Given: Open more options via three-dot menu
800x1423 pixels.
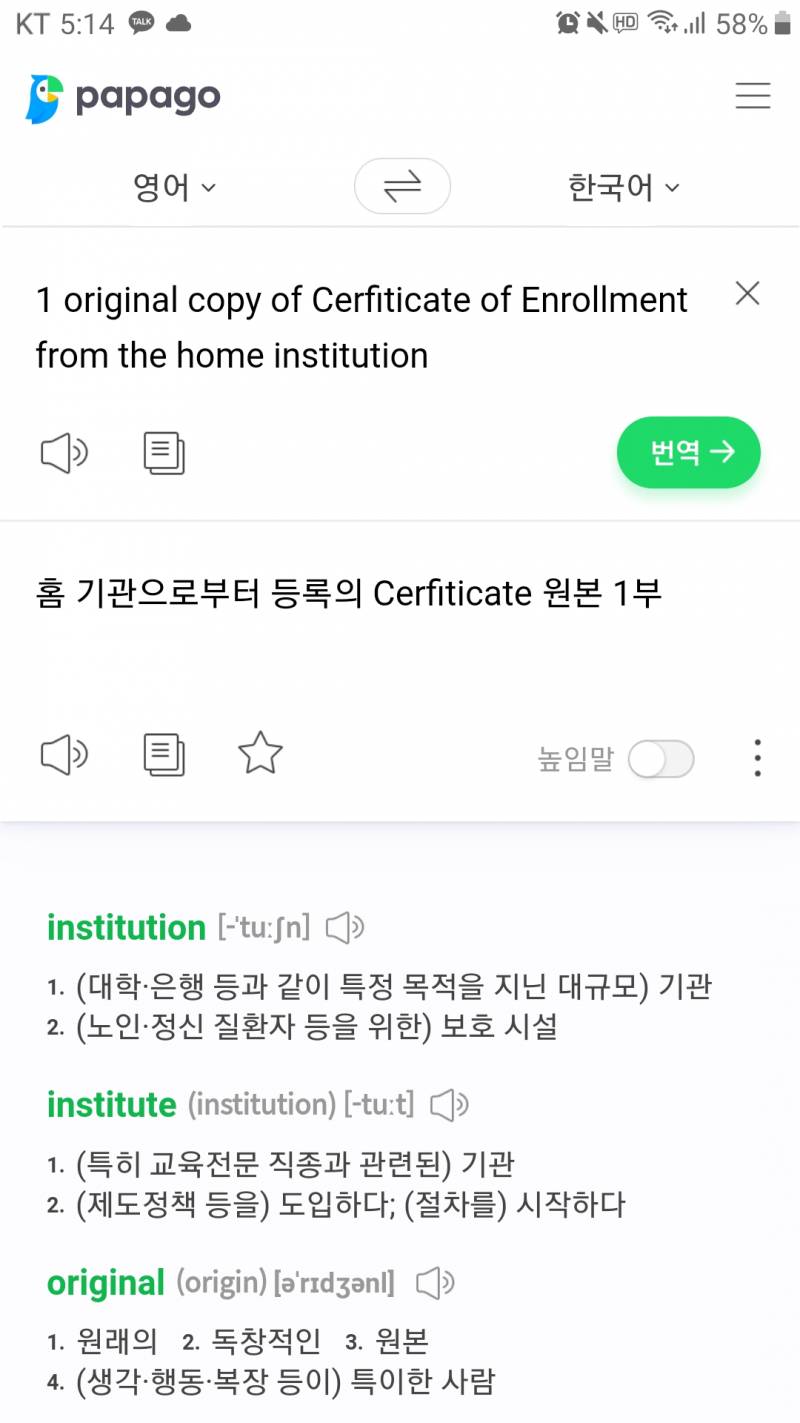Looking at the screenshot, I should 757,758.
